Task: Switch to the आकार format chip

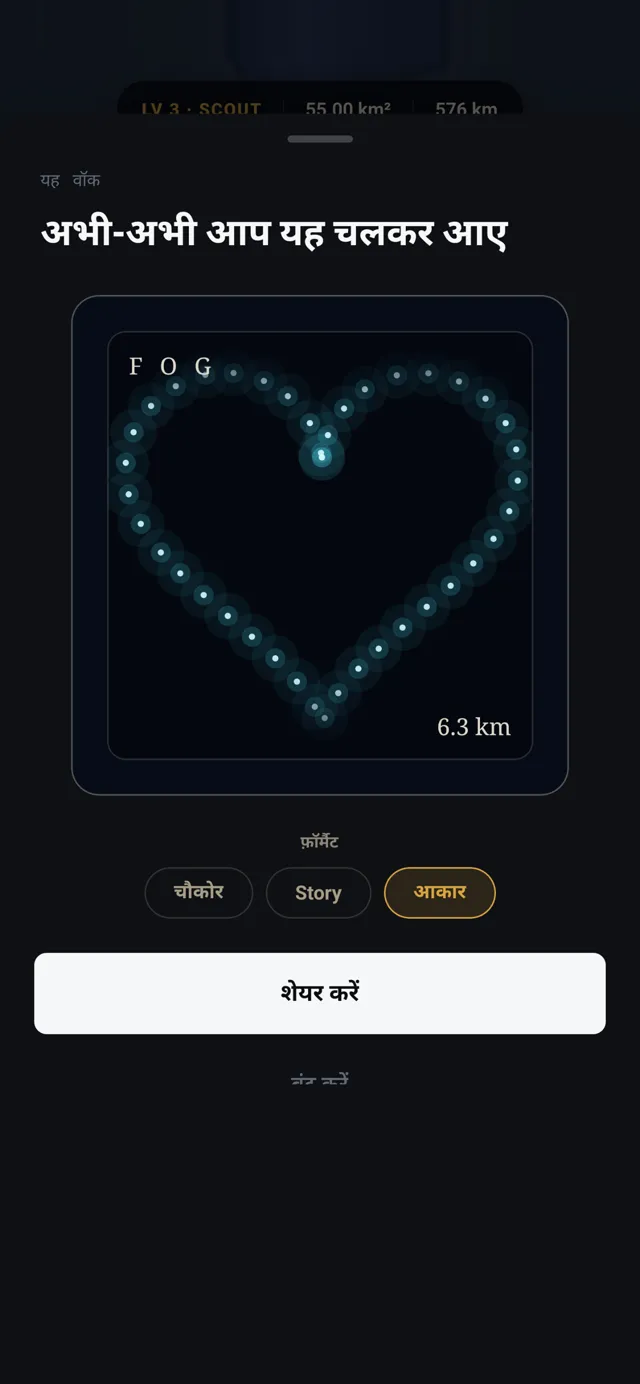Action: [440, 892]
